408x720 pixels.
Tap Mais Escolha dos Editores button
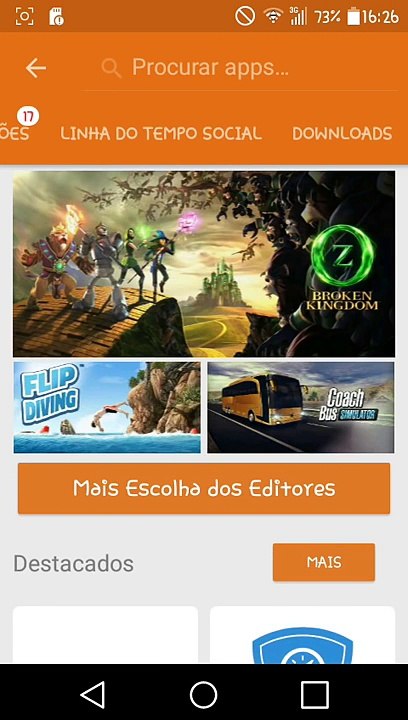pos(204,488)
